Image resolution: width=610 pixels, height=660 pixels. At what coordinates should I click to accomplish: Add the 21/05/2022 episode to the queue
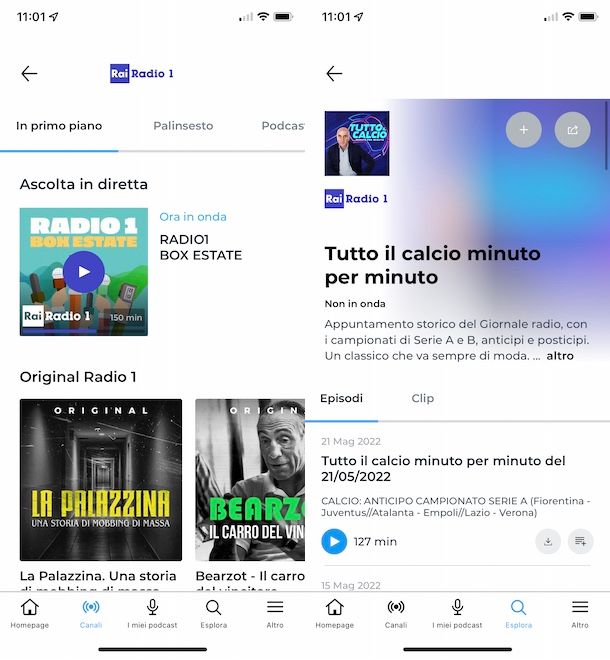(580, 542)
